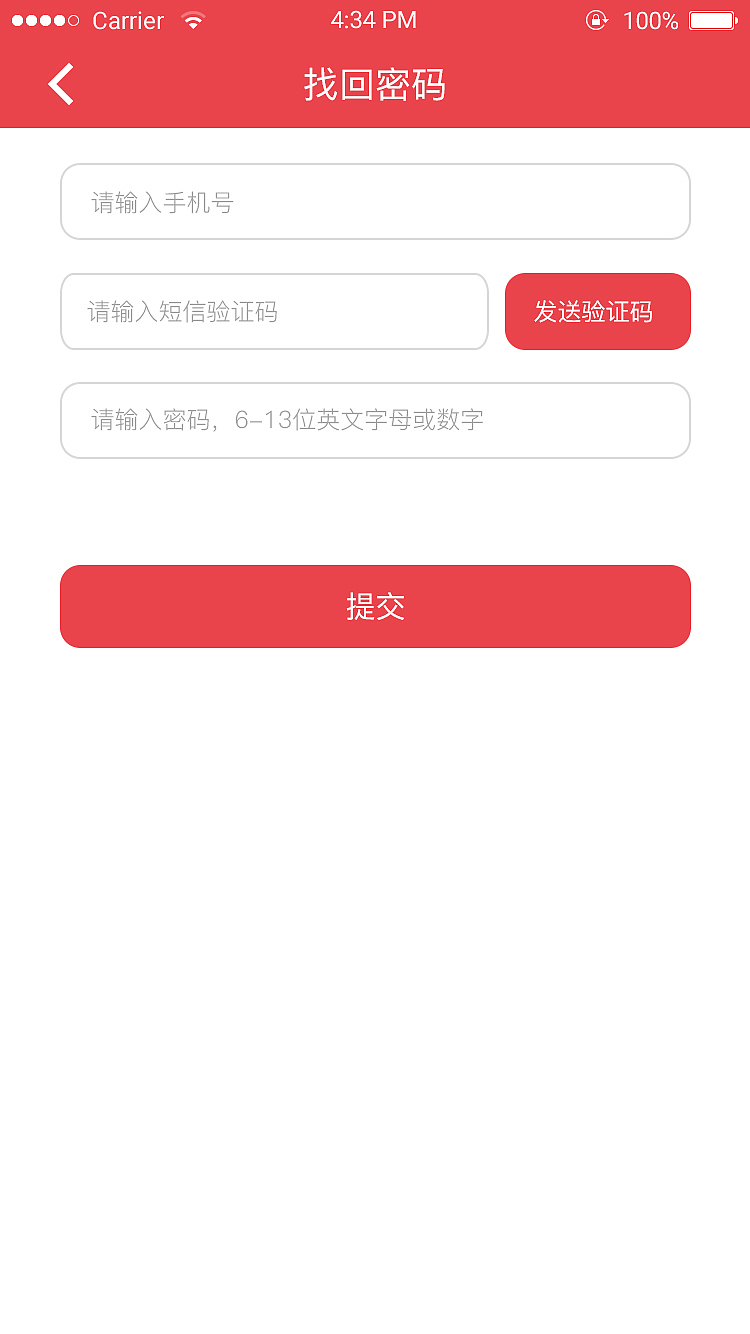Screen dimensions: 750x1334
Task: Focus the phone number input to enter a number
Action: 375,201
